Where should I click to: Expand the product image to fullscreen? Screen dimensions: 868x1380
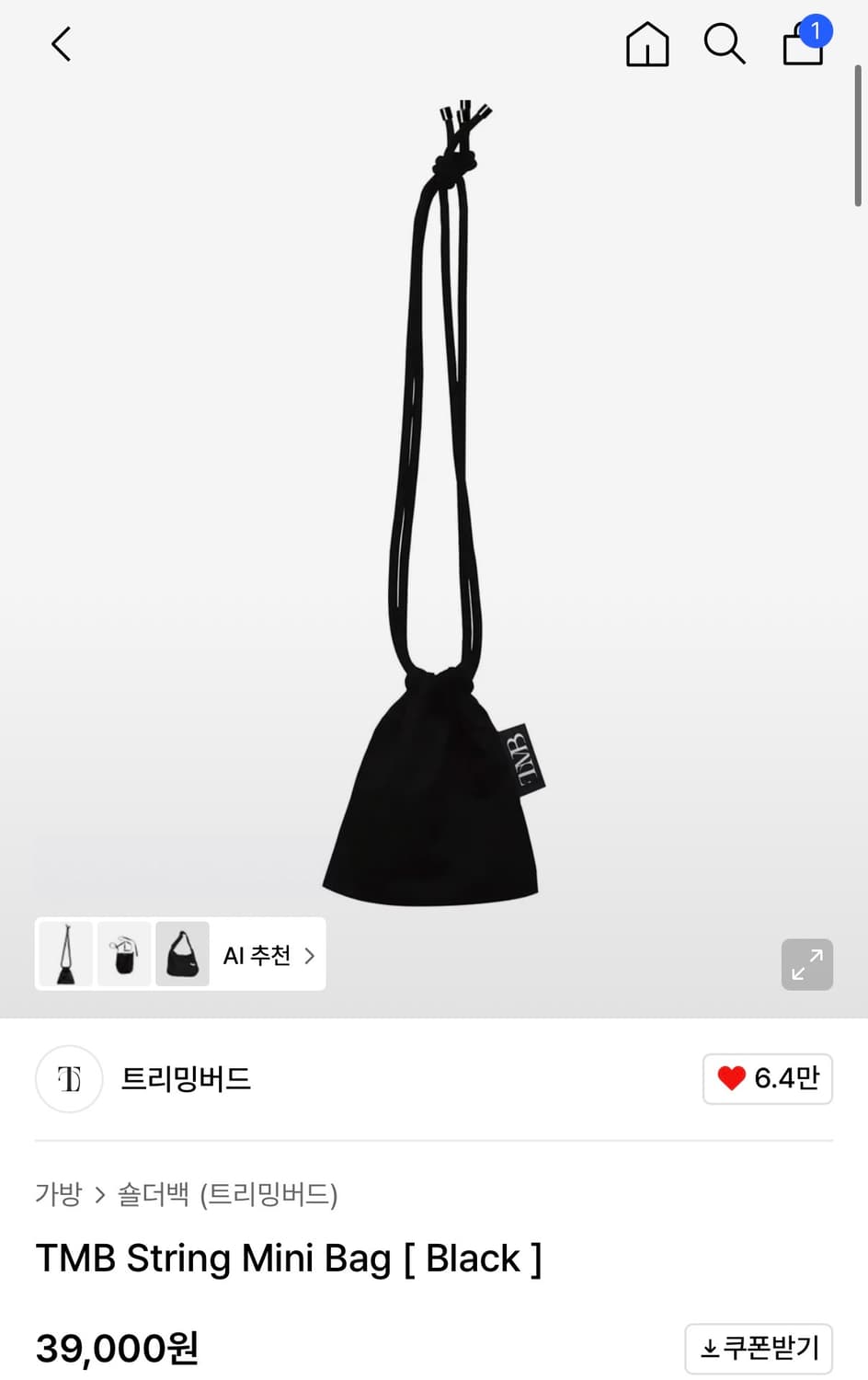coord(806,963)
